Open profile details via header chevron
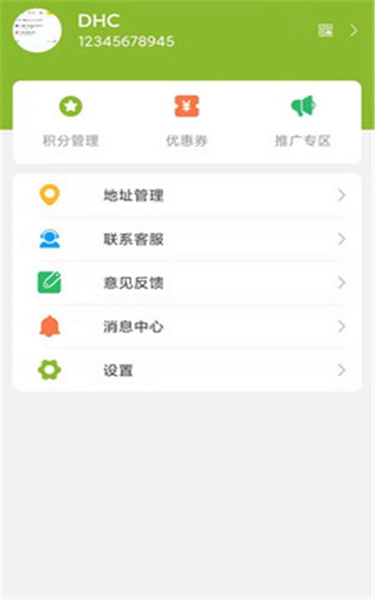The width and height of the screenshot is (375, 600). tap(354, 30)
